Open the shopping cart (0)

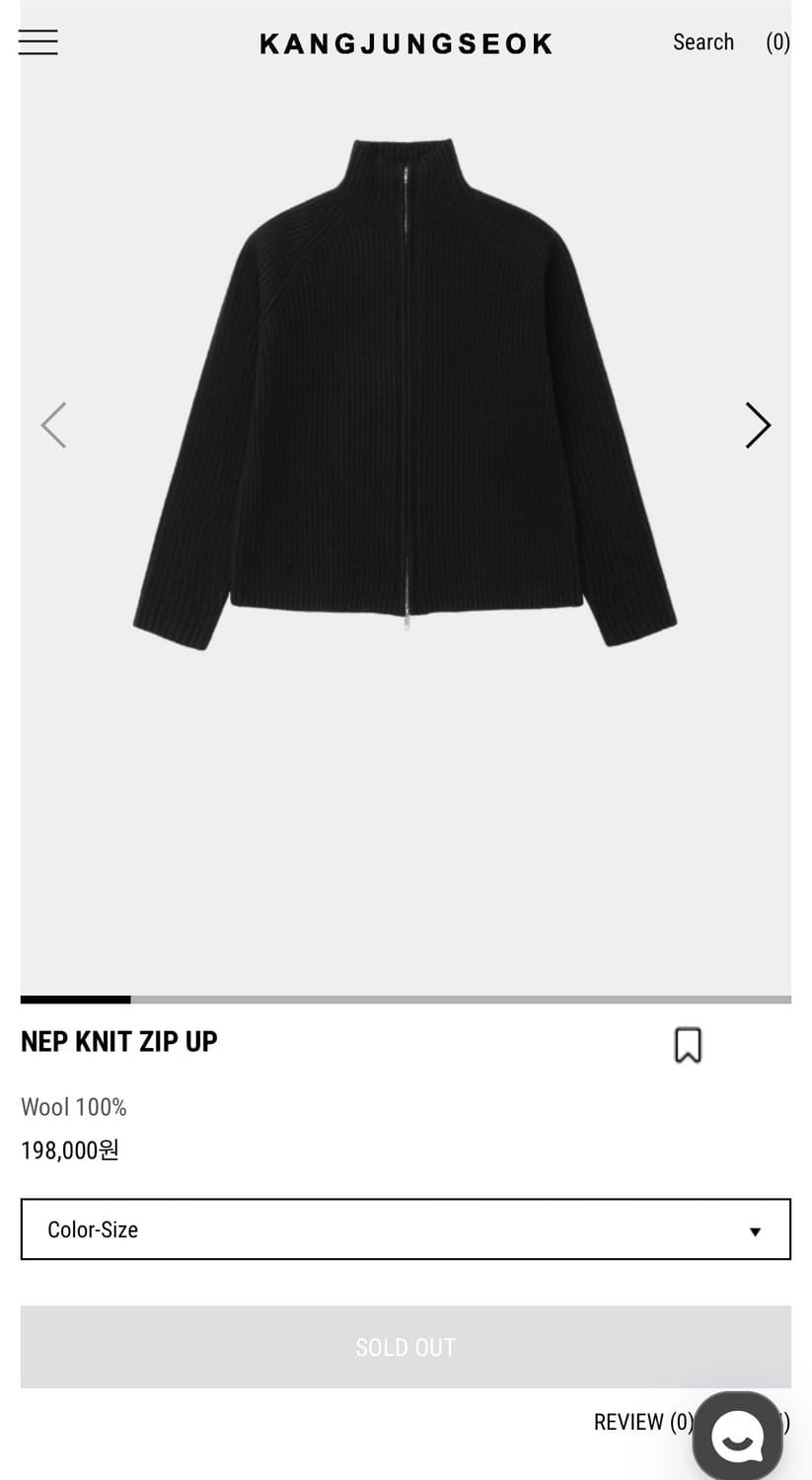[778, 41]
